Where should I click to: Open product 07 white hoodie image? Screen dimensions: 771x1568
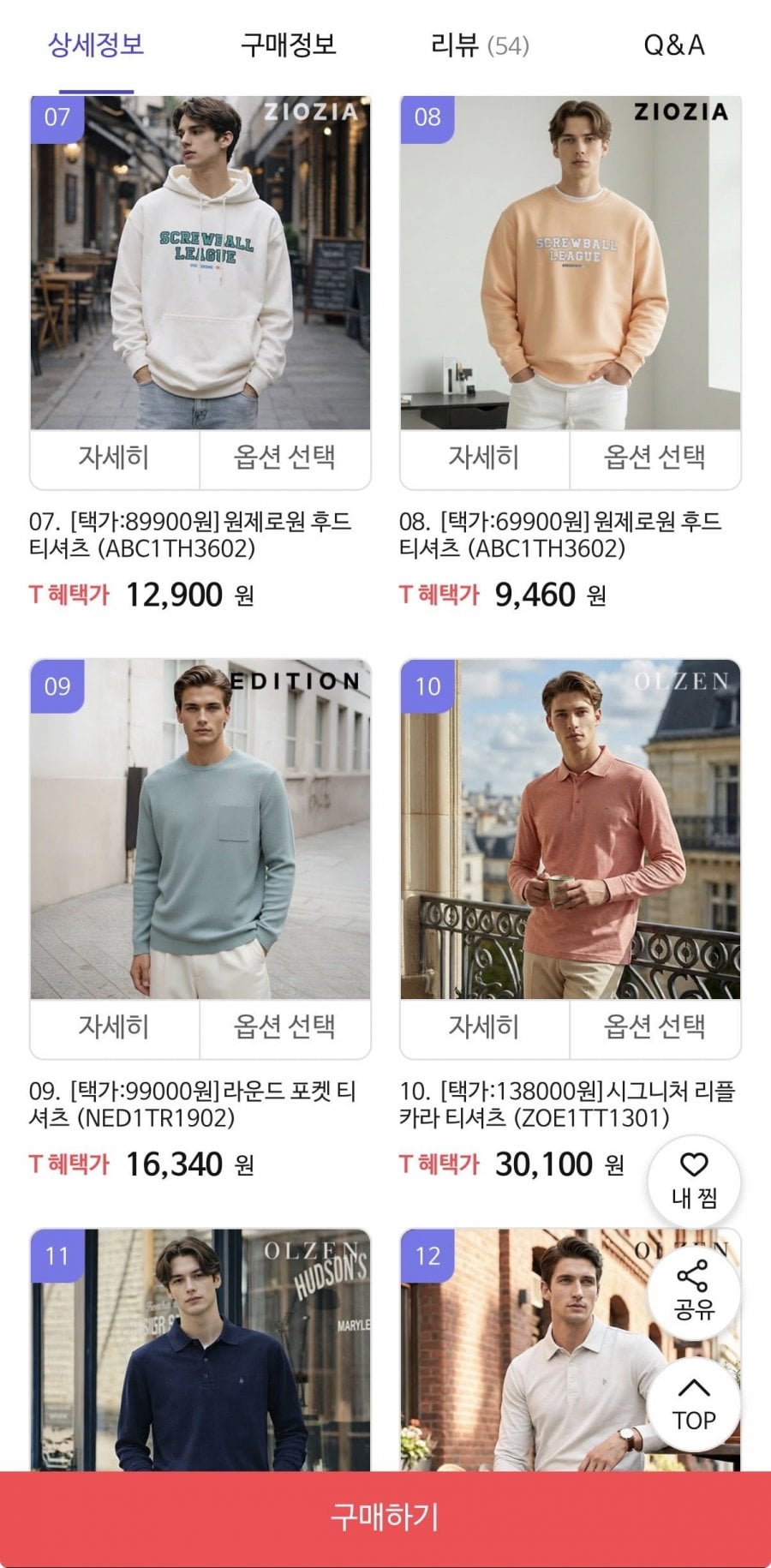(200, 262)
